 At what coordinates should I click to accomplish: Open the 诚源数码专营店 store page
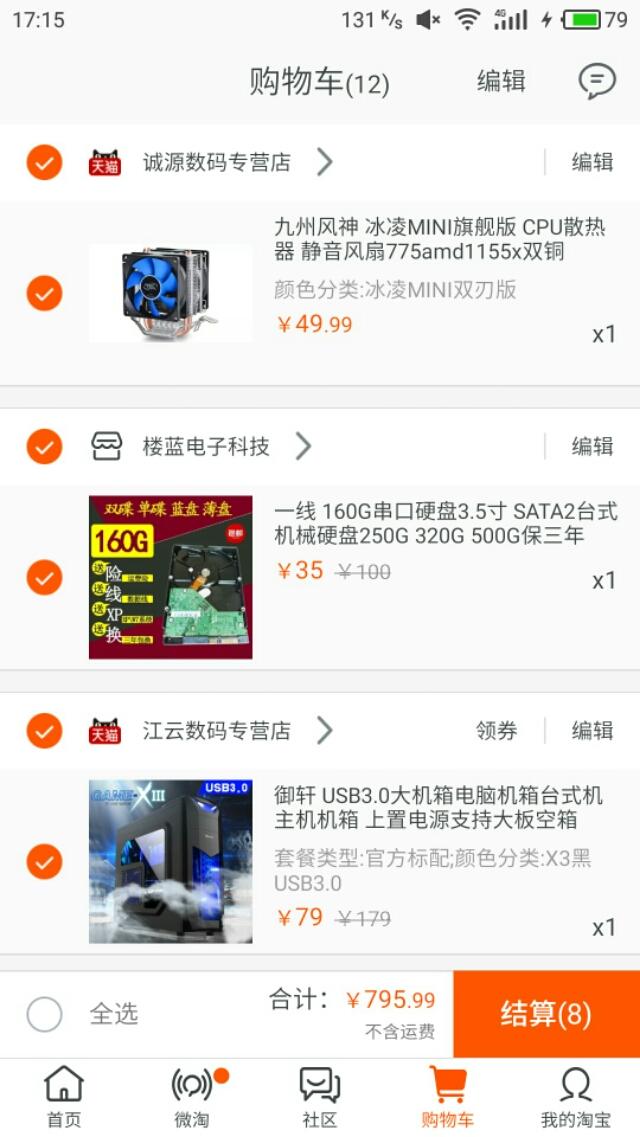(x=216, y=162)
